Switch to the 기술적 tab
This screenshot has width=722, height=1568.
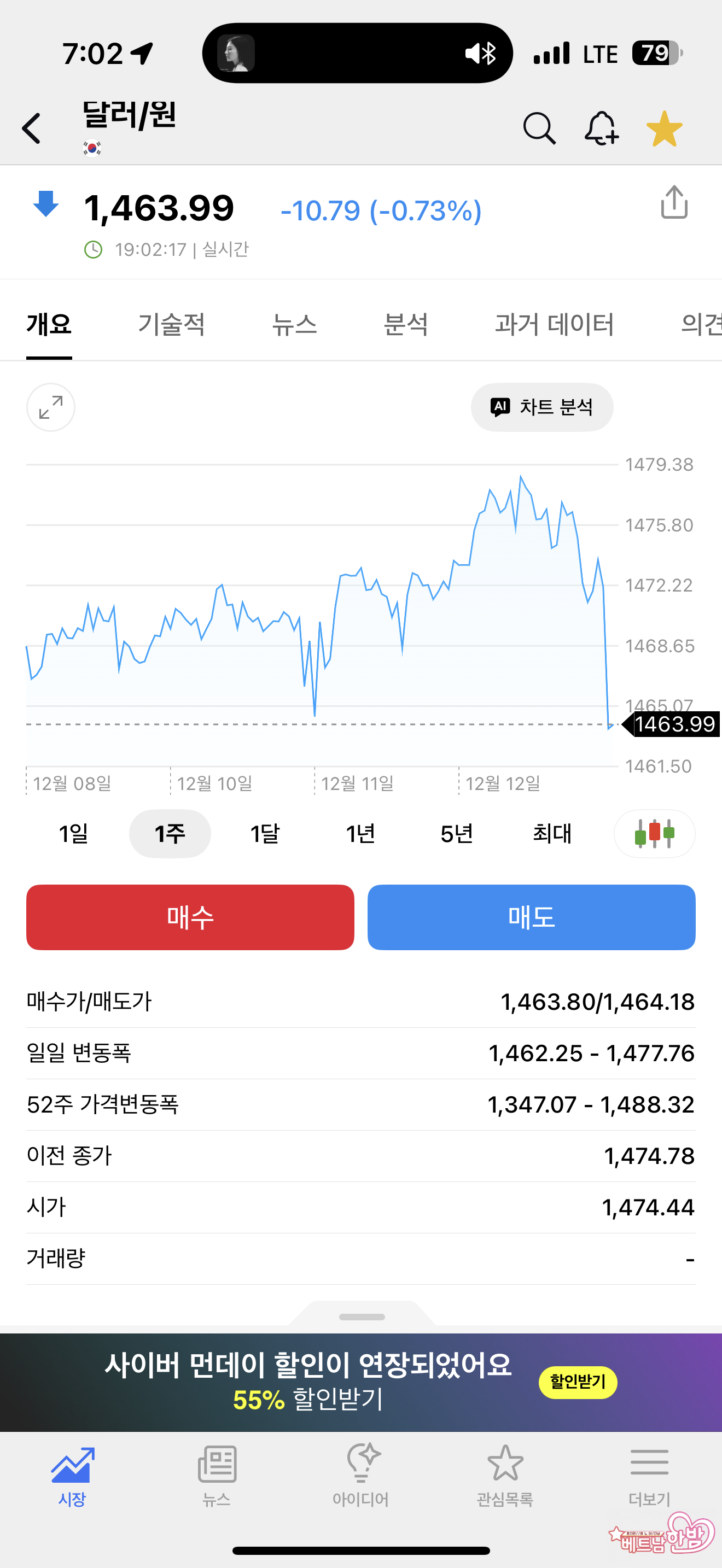click(171, 324)
